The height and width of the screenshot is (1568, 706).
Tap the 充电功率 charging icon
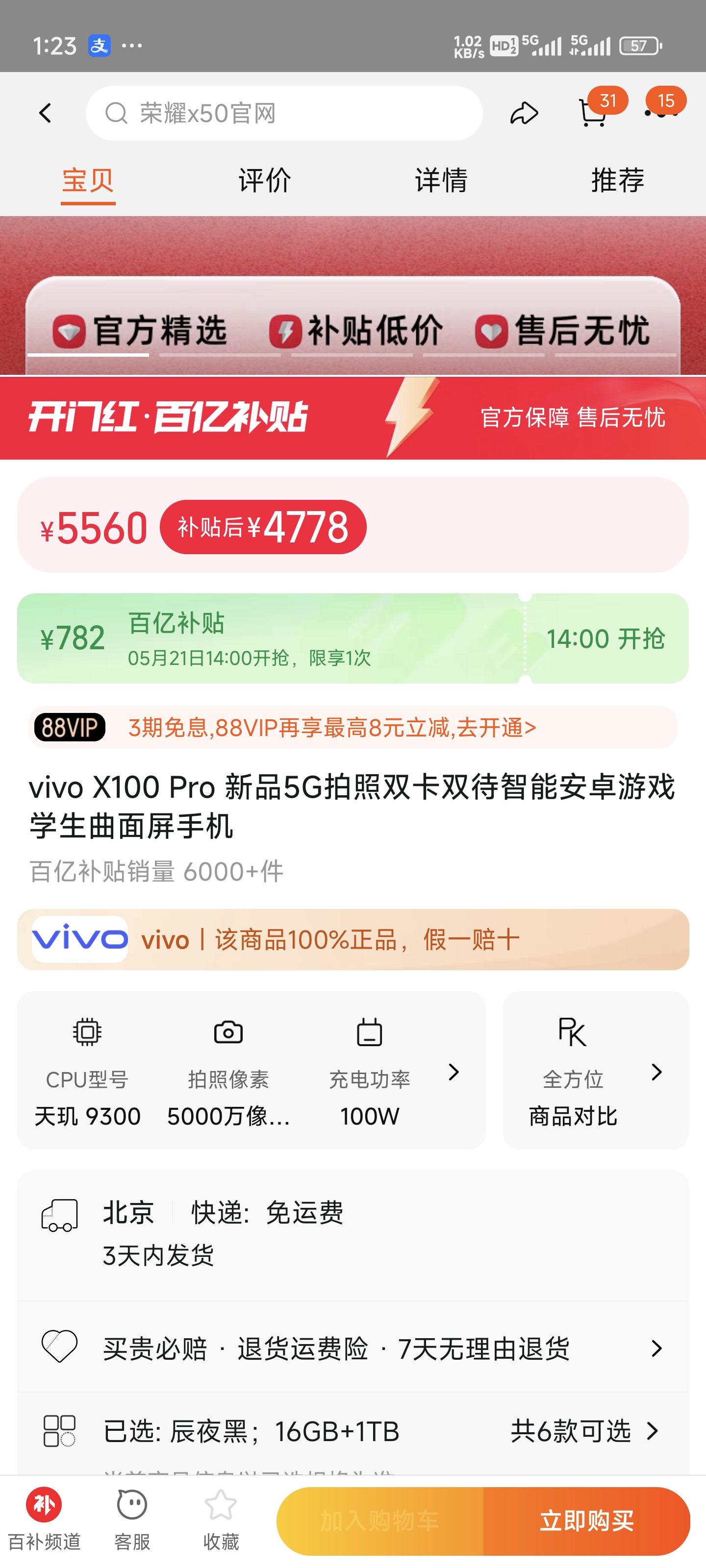click(x=369, y=1032)
